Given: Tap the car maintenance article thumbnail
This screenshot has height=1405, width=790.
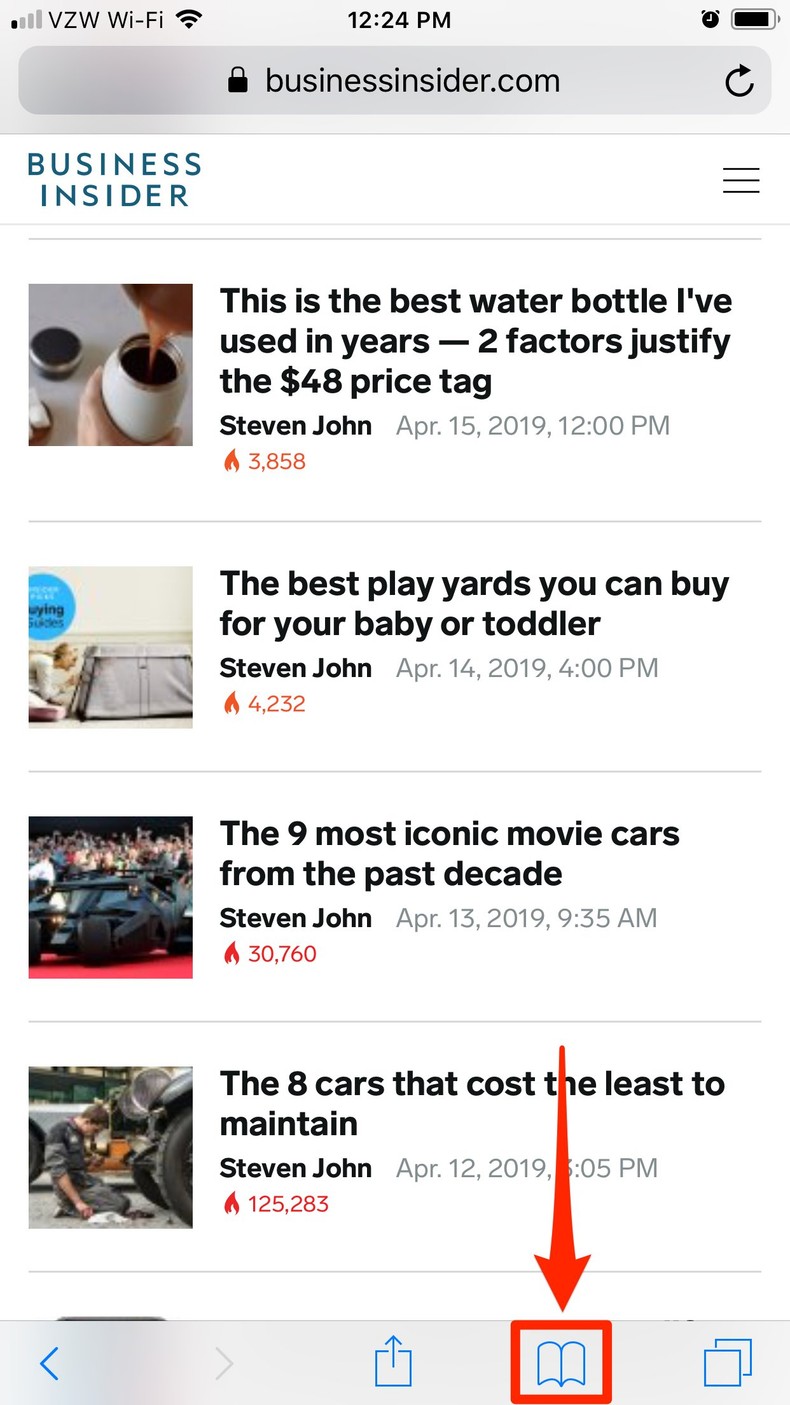Looking at the screenshot, I should 111,1147.
